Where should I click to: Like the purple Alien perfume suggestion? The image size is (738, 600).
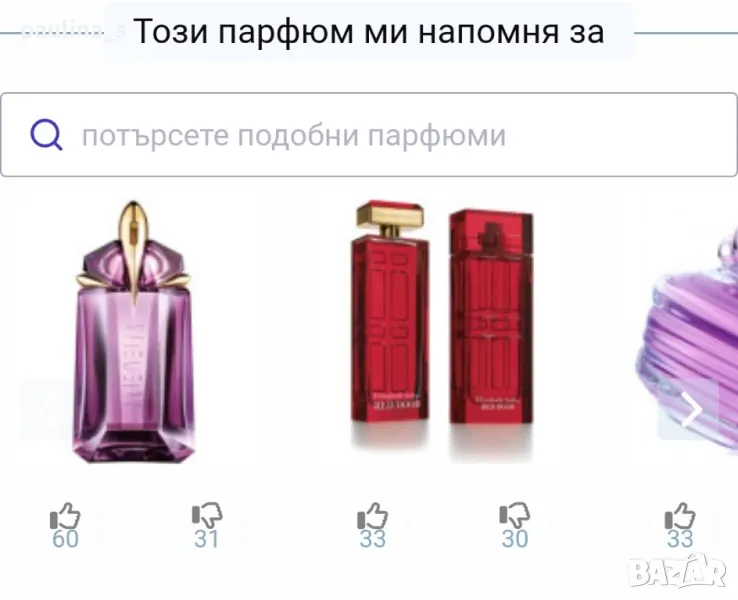(x=65, y=517)
